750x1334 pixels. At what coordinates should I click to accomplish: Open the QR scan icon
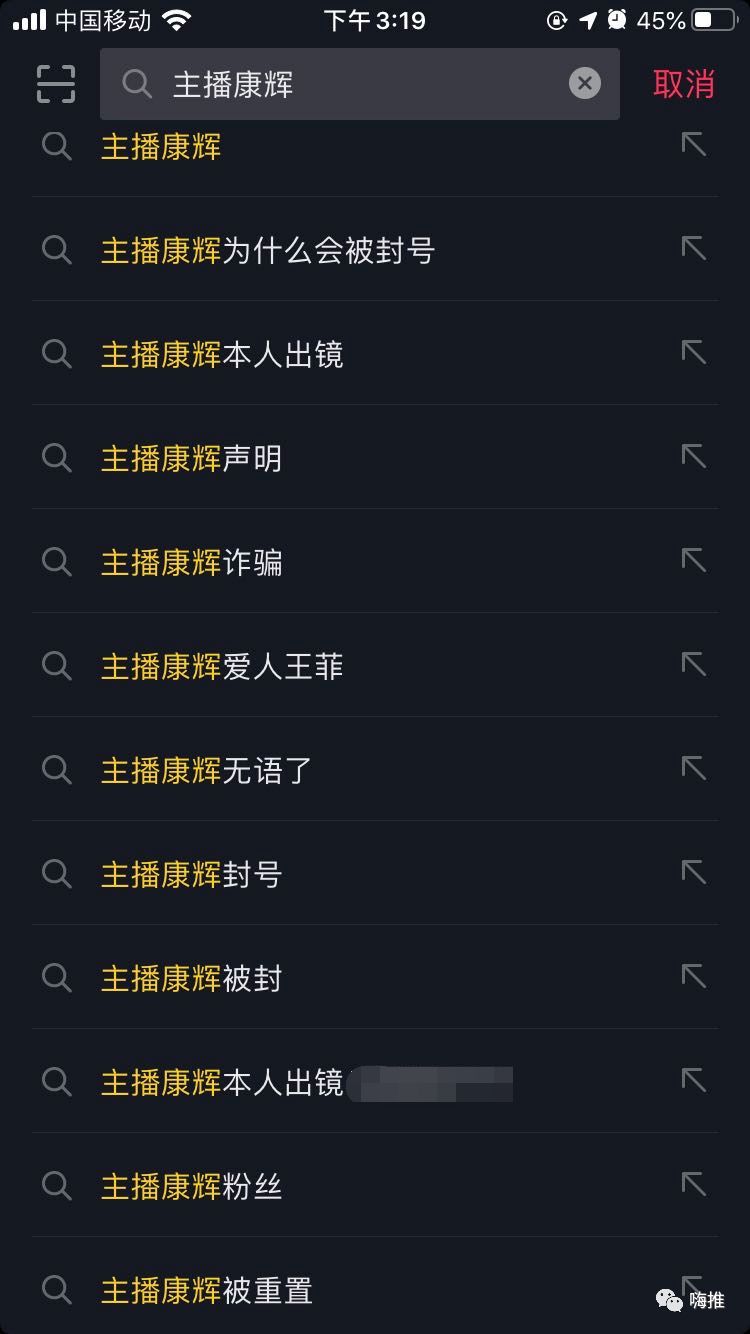(56, 84)
